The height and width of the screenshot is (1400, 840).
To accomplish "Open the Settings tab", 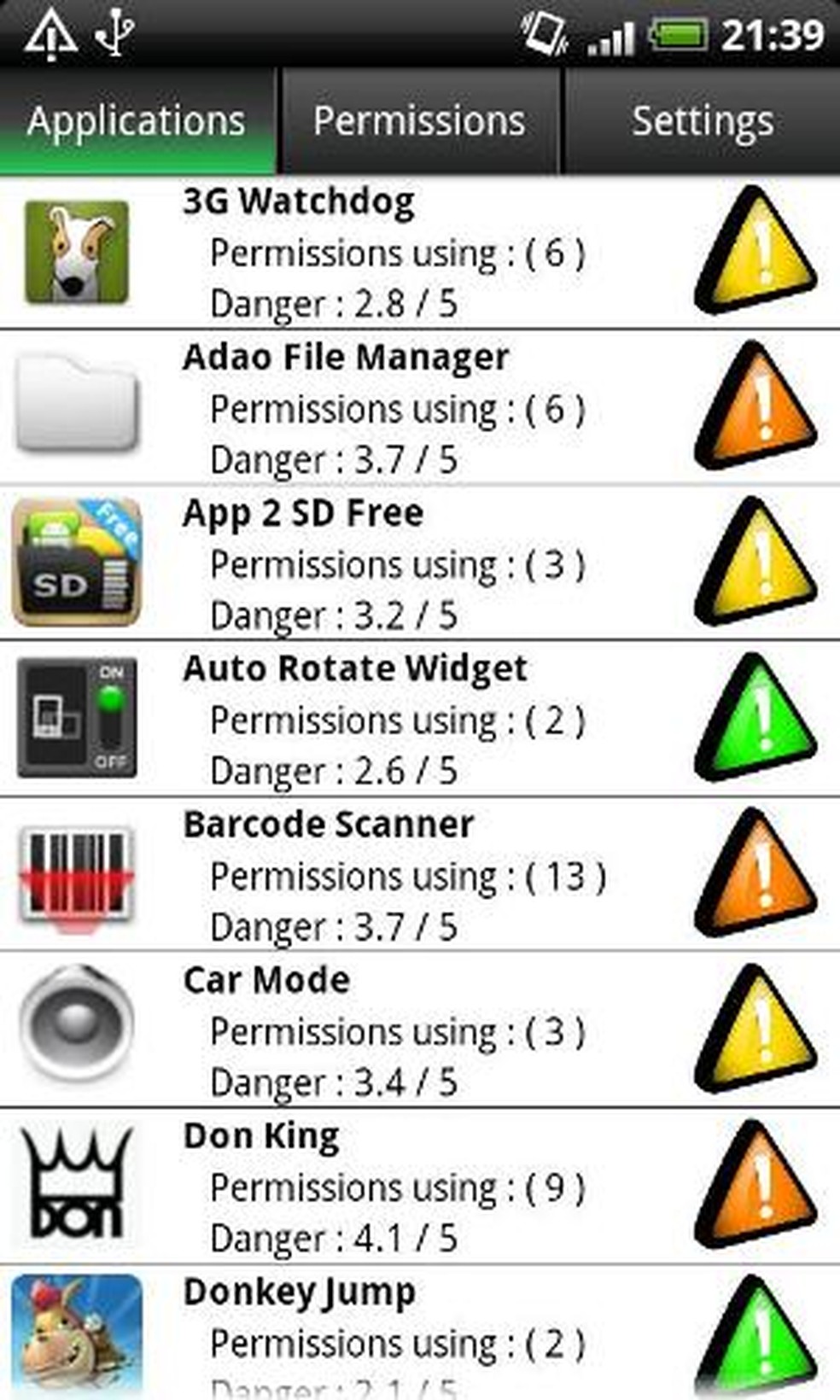I will click(x=702, y=121).
